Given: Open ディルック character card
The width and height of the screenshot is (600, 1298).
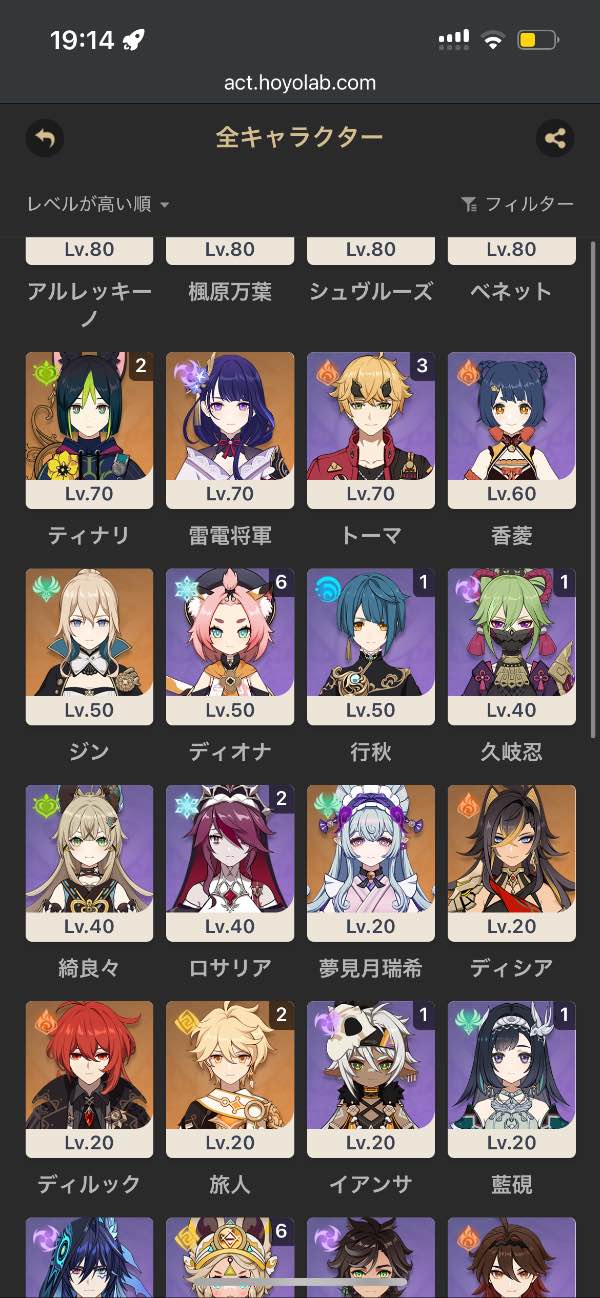Looking at the screenshot, I should pyautogui.click(x=89, y=1078).
